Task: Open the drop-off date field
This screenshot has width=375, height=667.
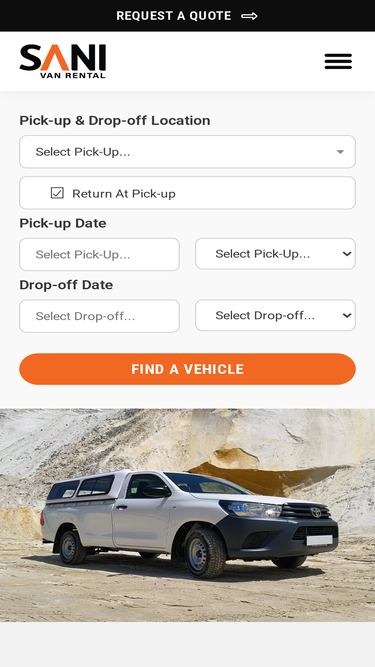Action: point(99,316)
